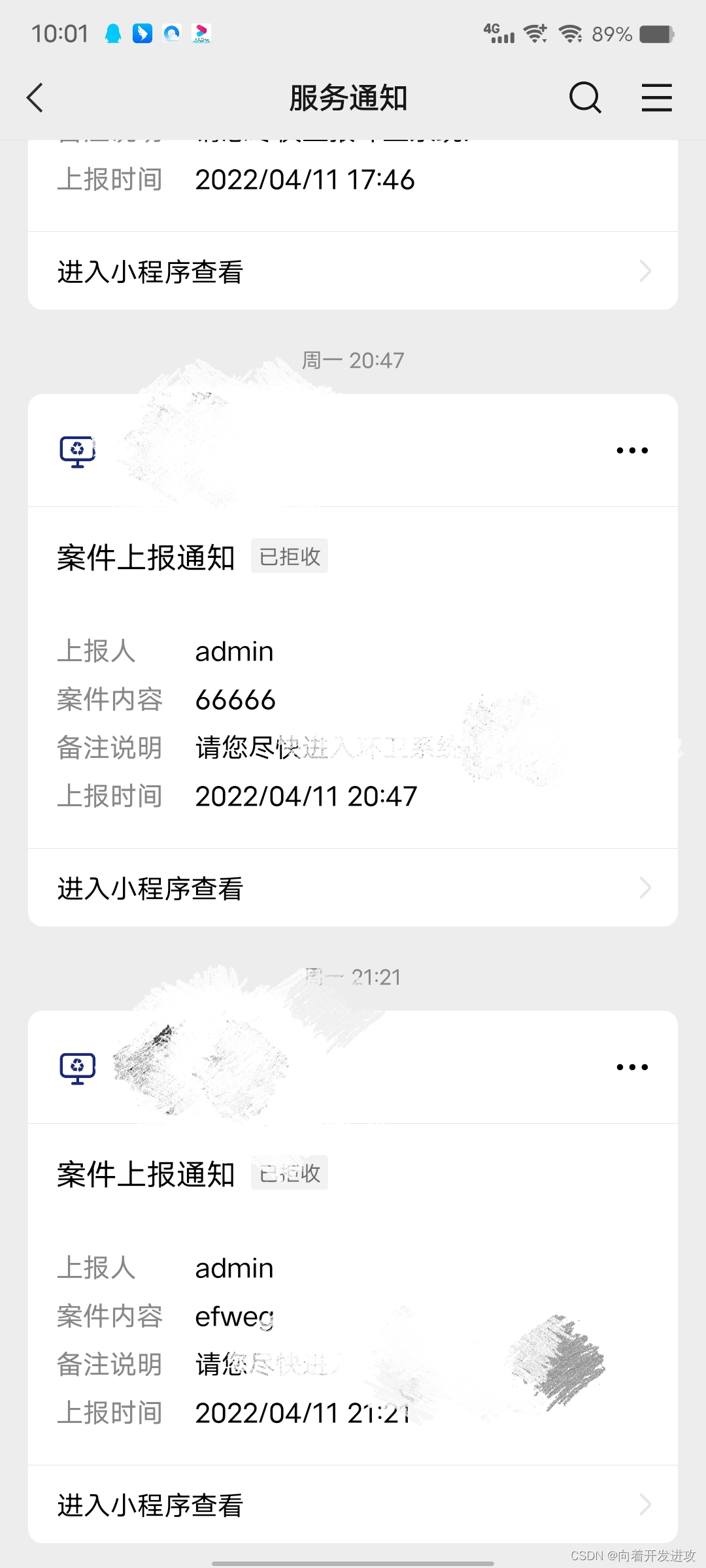
Task: Open 进入小程序查看 on the efweg case notice
Action: tap(149, 1505)
